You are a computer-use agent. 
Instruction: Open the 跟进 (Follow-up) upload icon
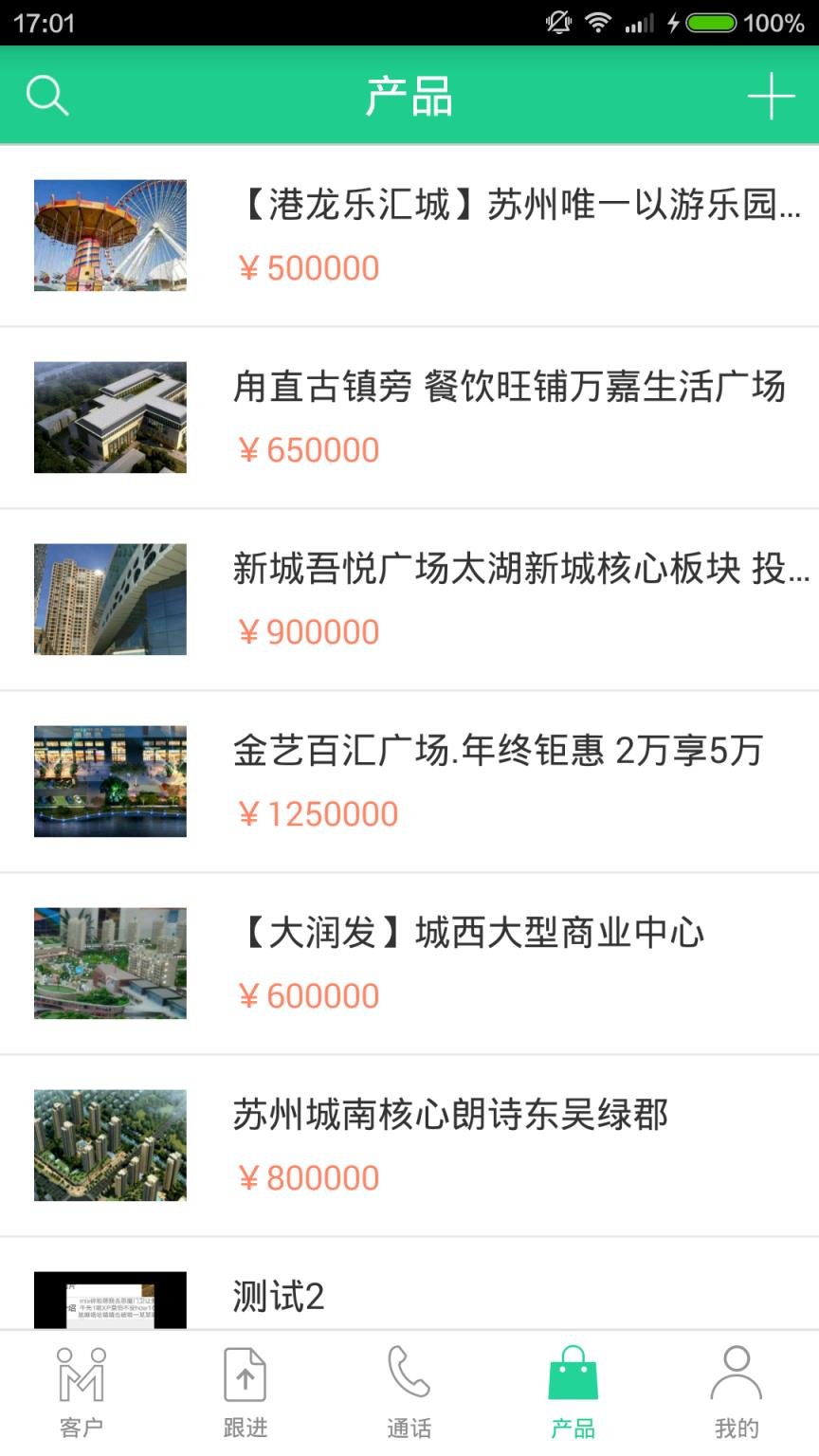tap(246, 1384)
